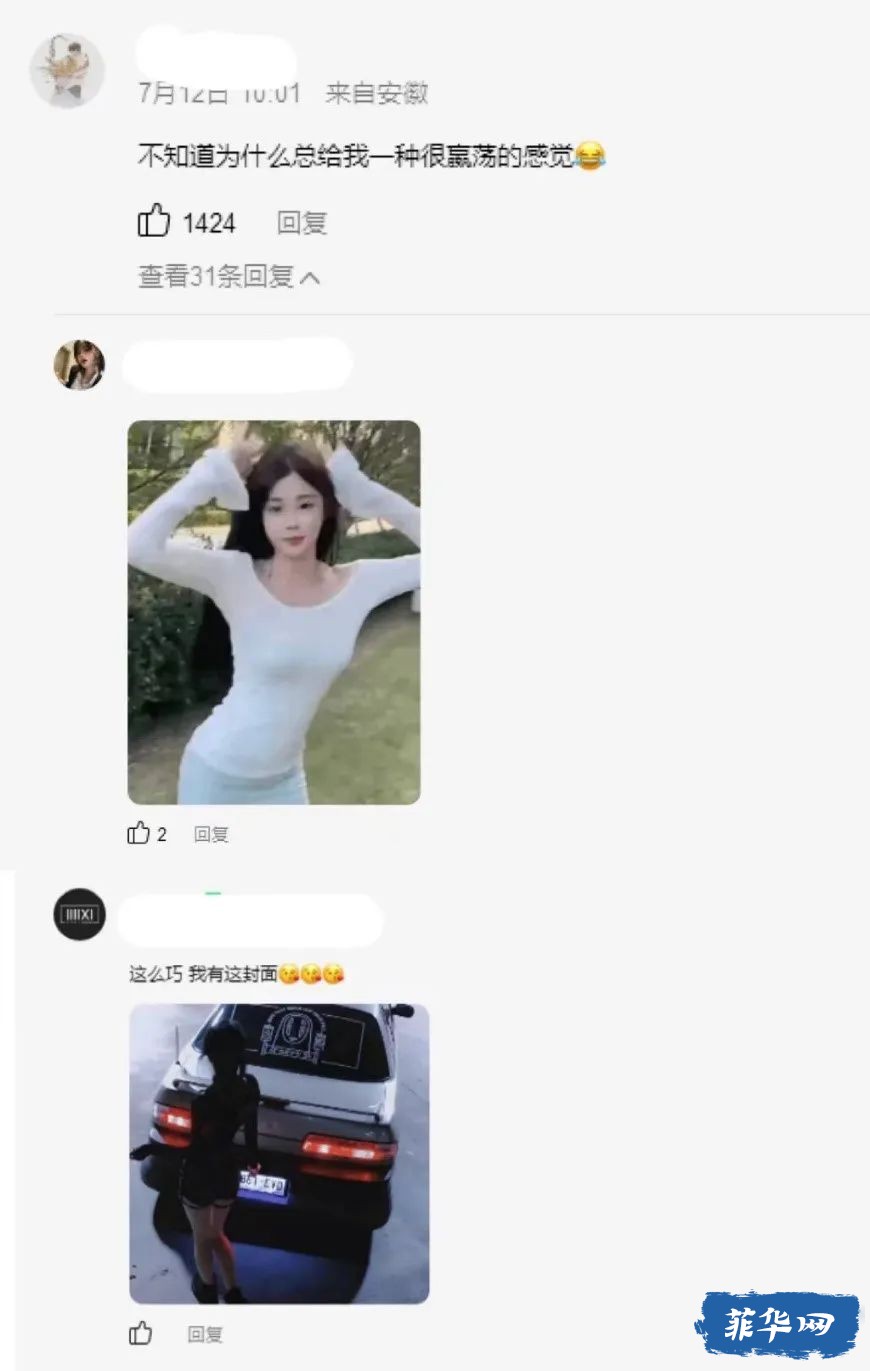The image size is (870, 1371).
Task: Open the second commenter's avatar profile
Action: (x=79, y=364)
